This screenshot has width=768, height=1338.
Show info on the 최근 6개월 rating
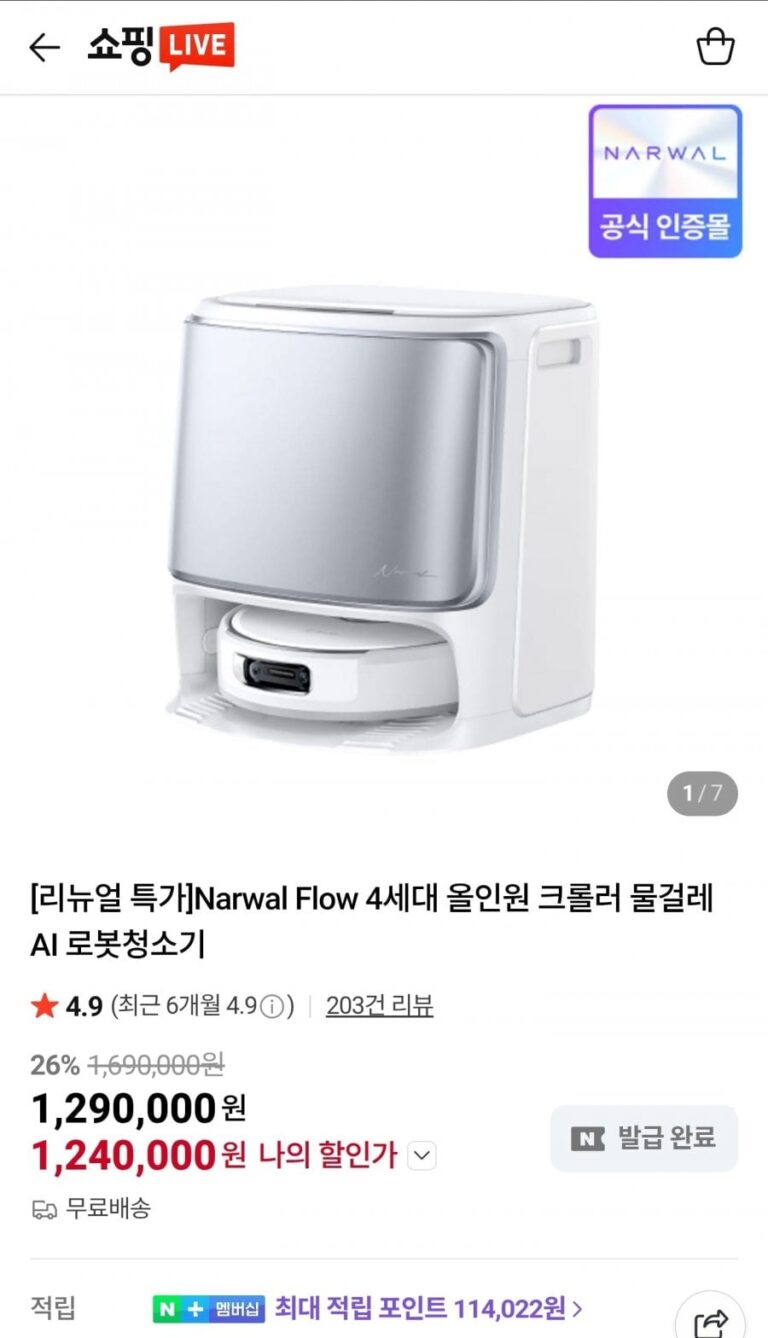pyautogui.click(x=273, y=1006)
